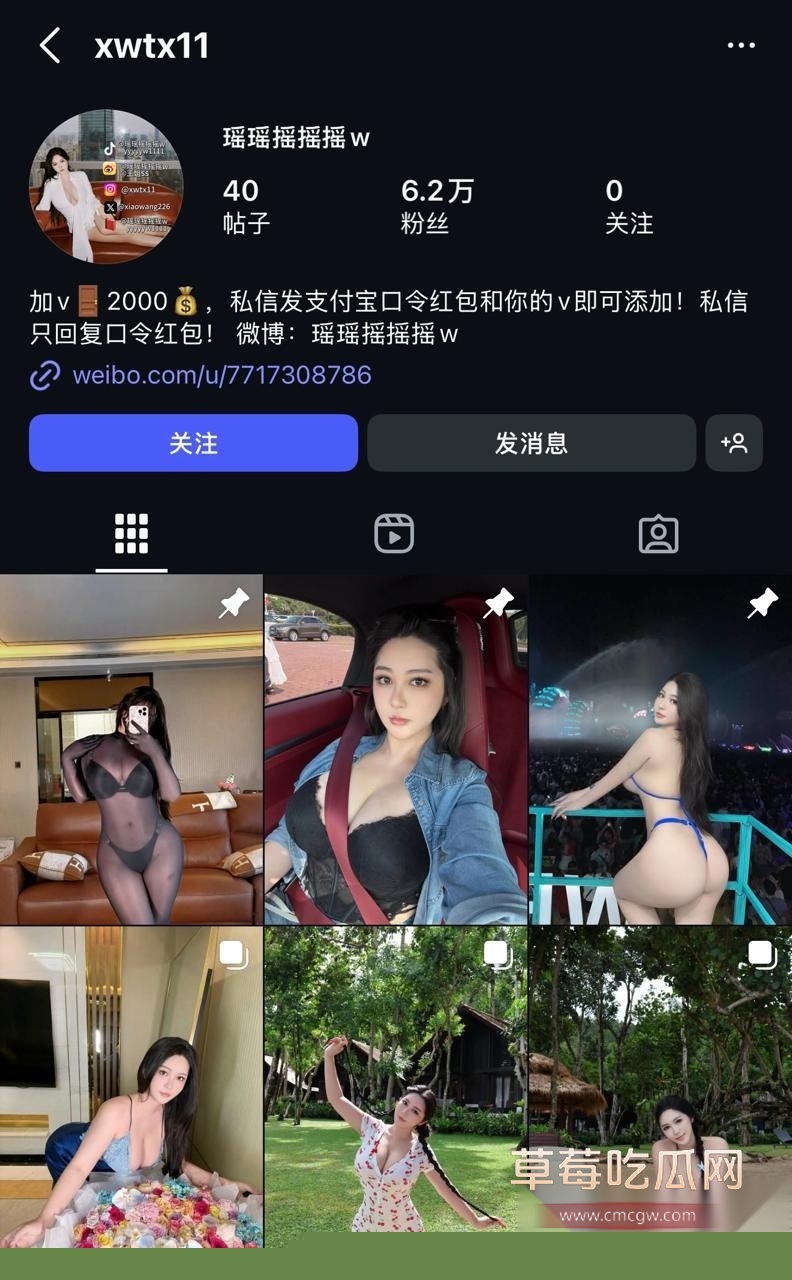This screenshot has width=792, height=1280.
Task: Open the tagged photos tab icon
Action: pyautogui.click(x=658, y=533)
